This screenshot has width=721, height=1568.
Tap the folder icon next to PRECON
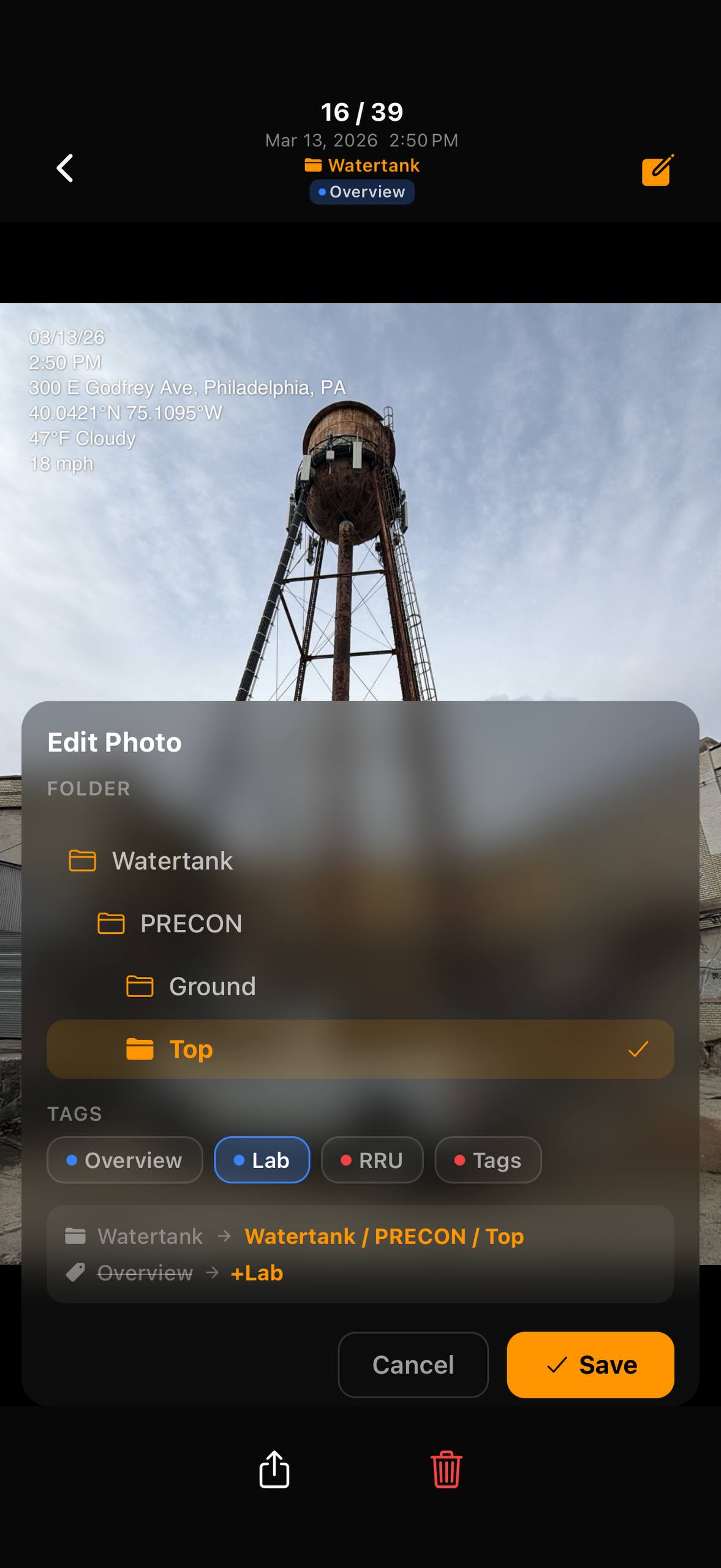[x=111, y=923]
